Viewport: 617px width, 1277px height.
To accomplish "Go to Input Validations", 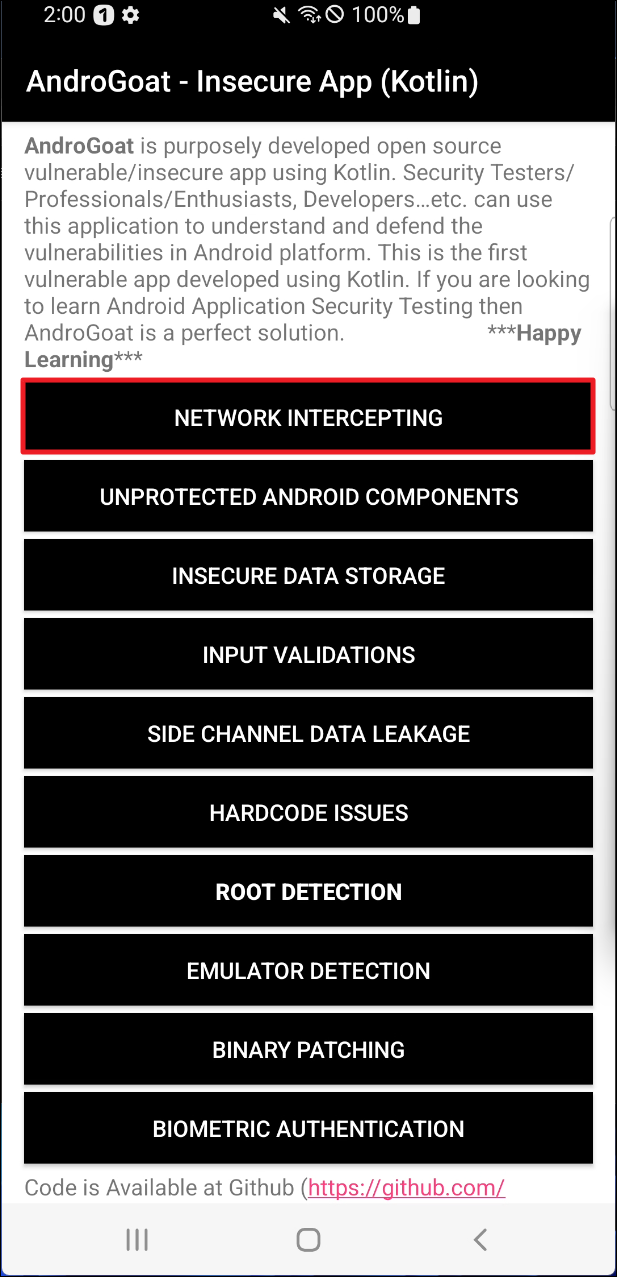I will (x=308, y=654).
